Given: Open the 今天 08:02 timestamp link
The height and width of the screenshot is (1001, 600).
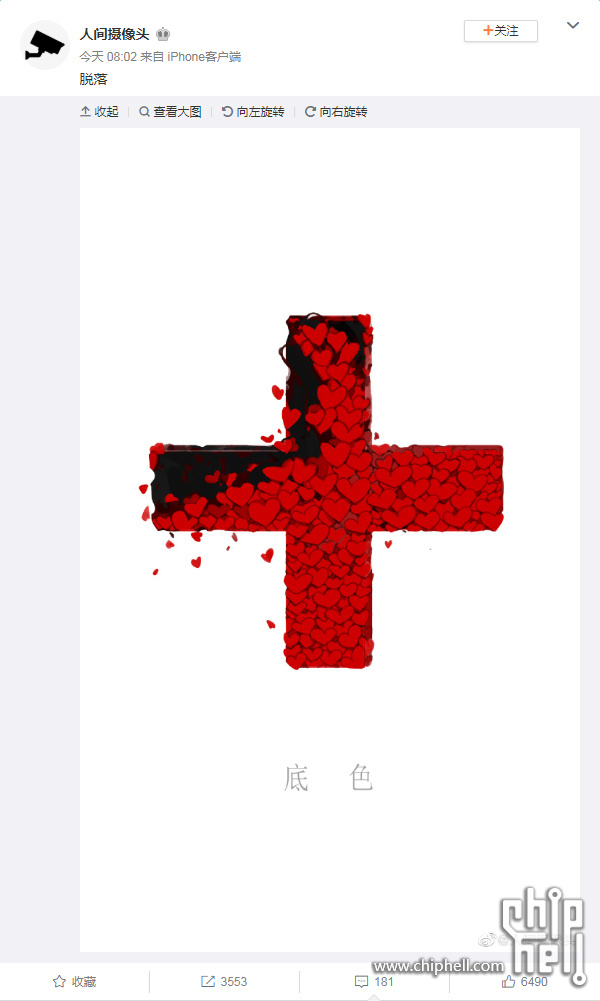Looking at the screenshot, I should (x=108, y=57).
